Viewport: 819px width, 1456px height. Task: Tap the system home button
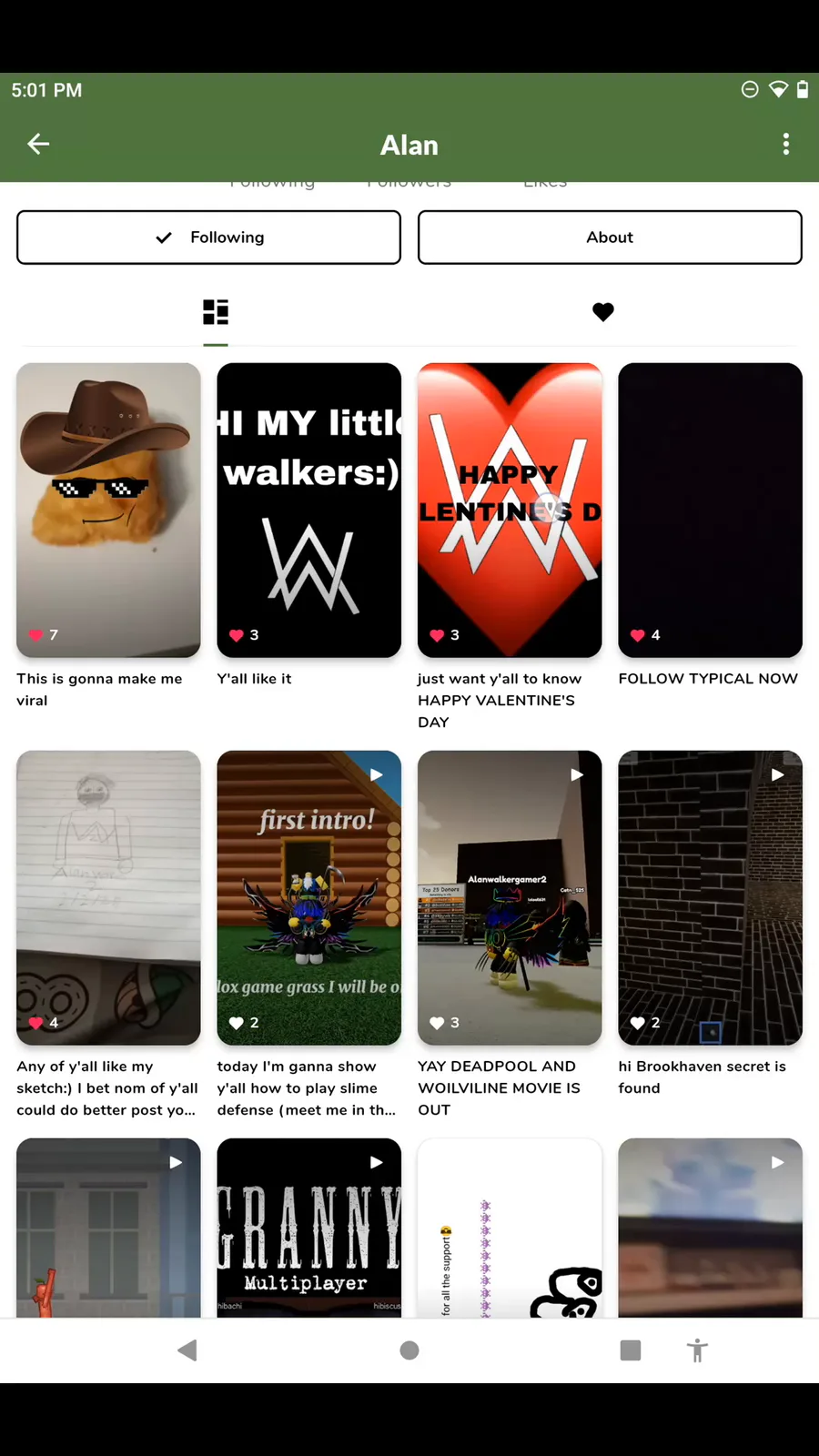pos(409,1350)
